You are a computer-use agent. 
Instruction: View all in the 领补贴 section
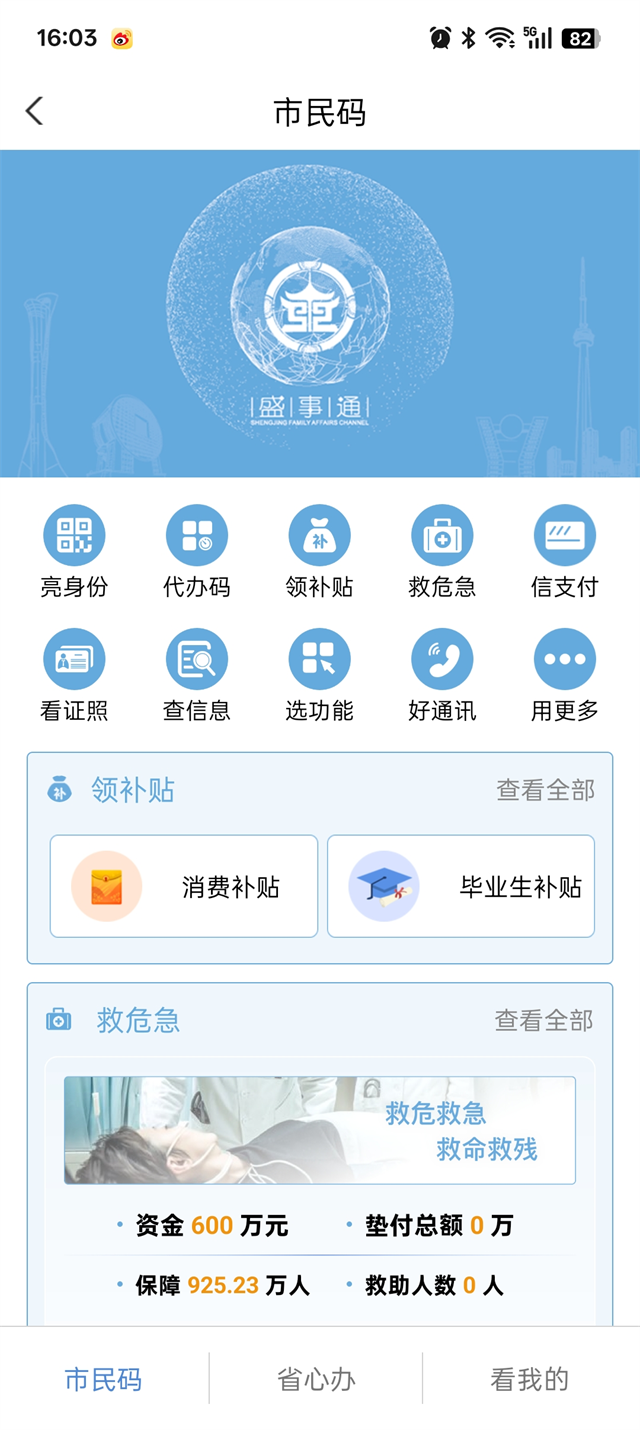pos(545,790)
